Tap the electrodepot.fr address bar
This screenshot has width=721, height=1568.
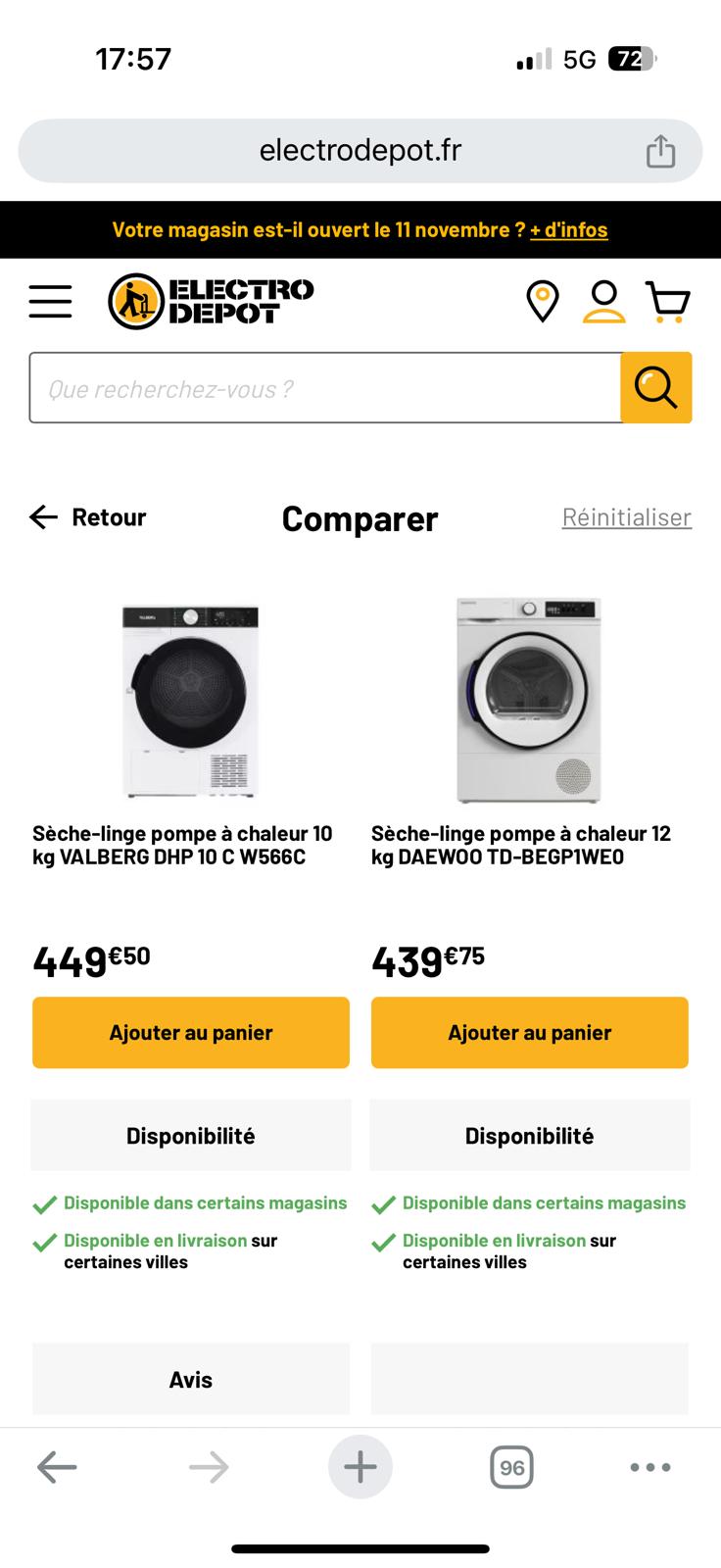[x=360, y=151]
